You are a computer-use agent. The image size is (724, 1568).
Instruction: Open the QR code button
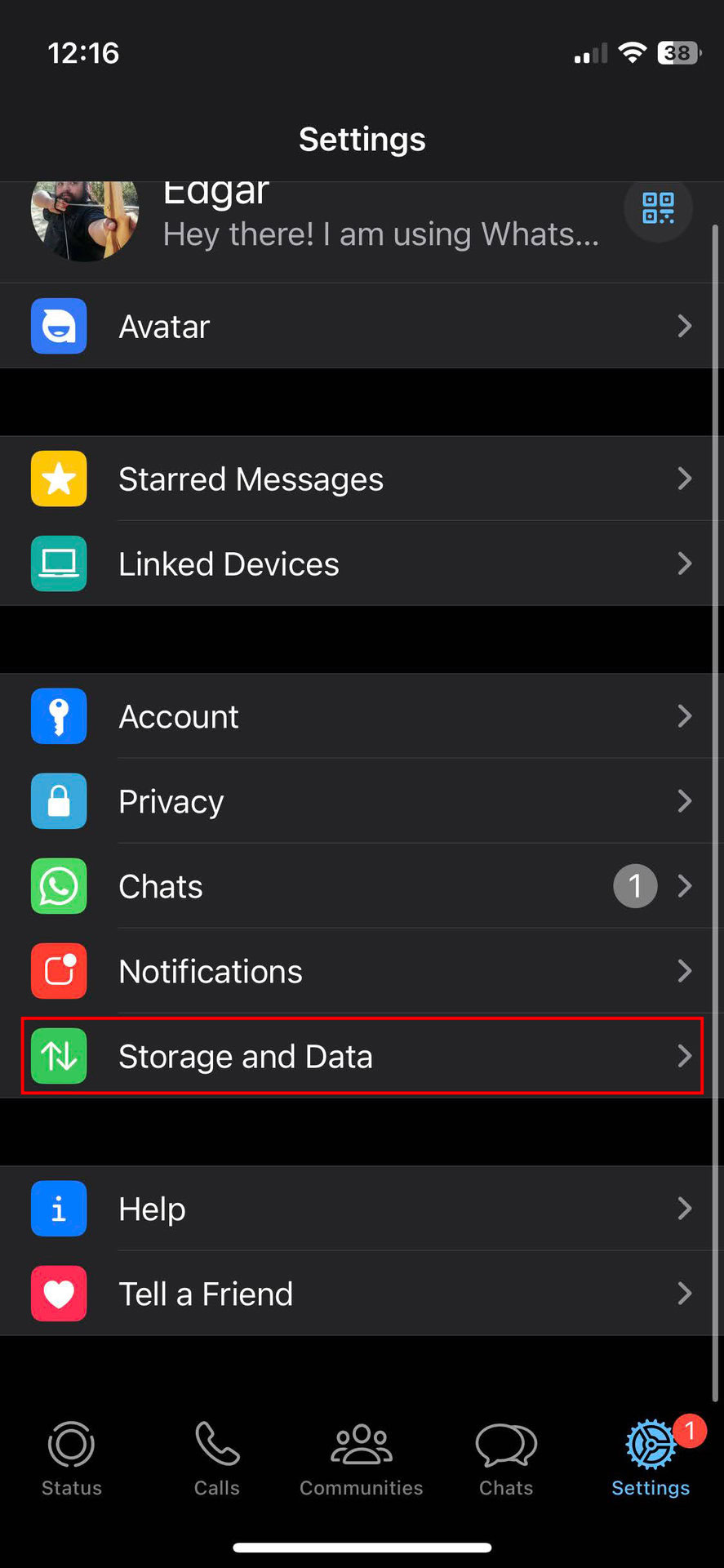coord(658,208)
